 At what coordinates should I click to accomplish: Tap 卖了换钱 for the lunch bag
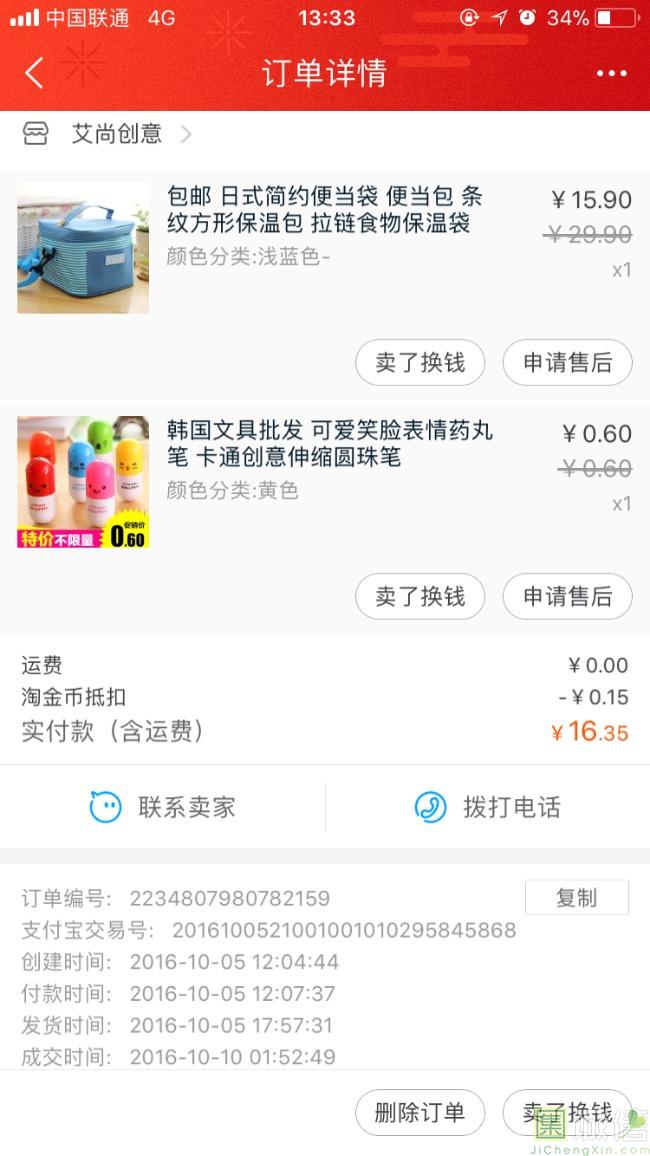point(420,362)
